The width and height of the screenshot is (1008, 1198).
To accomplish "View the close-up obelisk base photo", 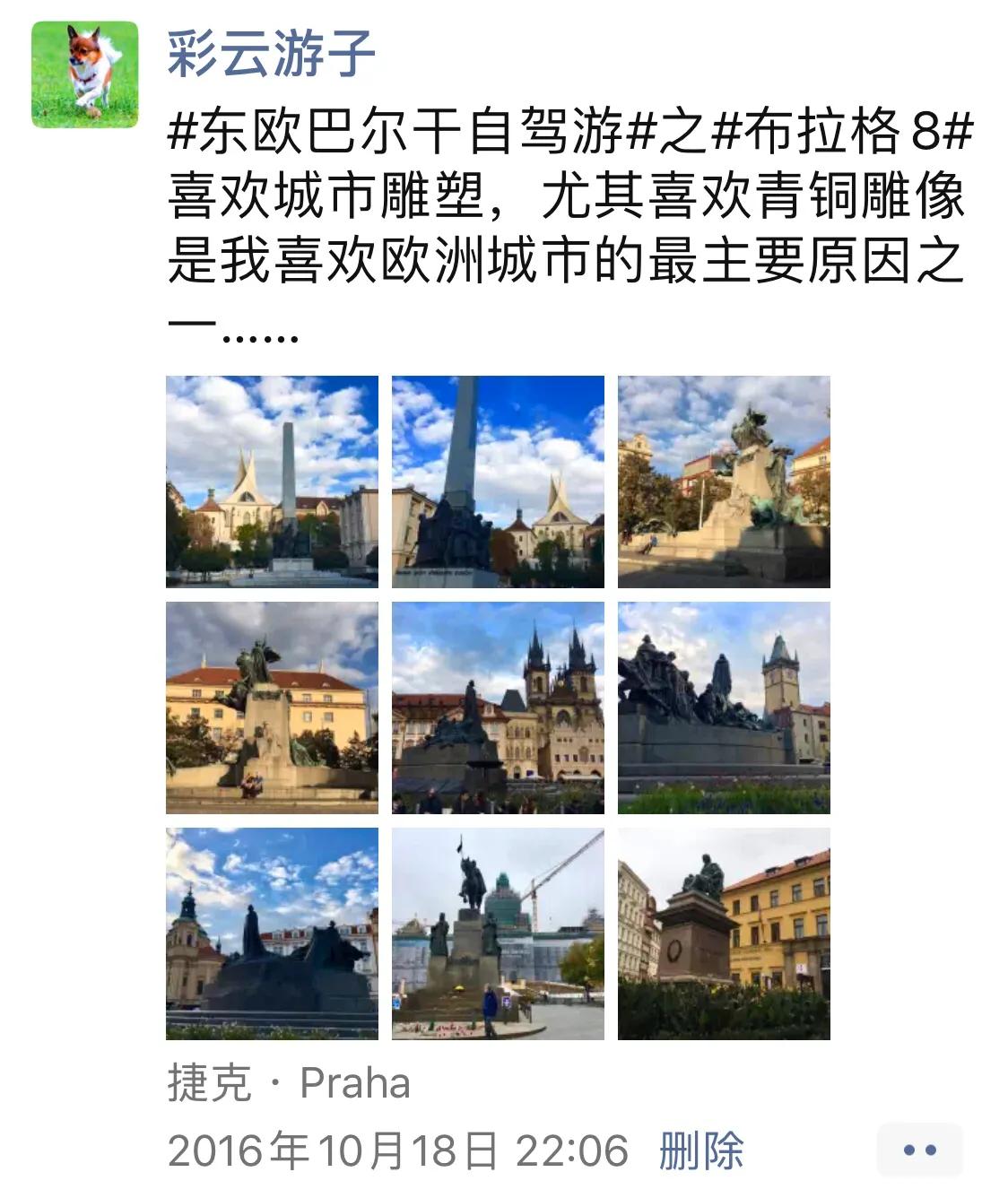I will pyautogui.click(x=498, y=482).
